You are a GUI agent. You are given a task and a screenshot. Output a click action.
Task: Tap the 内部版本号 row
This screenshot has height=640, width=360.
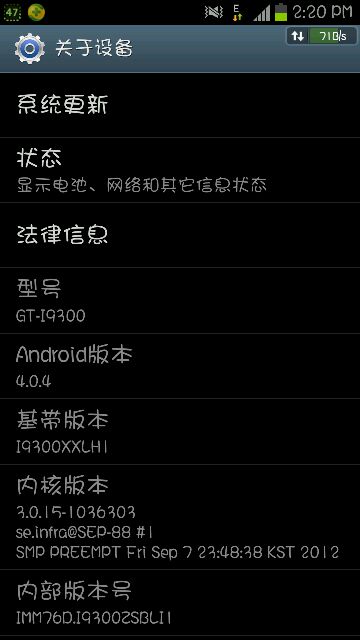click(x=180, y=603)
